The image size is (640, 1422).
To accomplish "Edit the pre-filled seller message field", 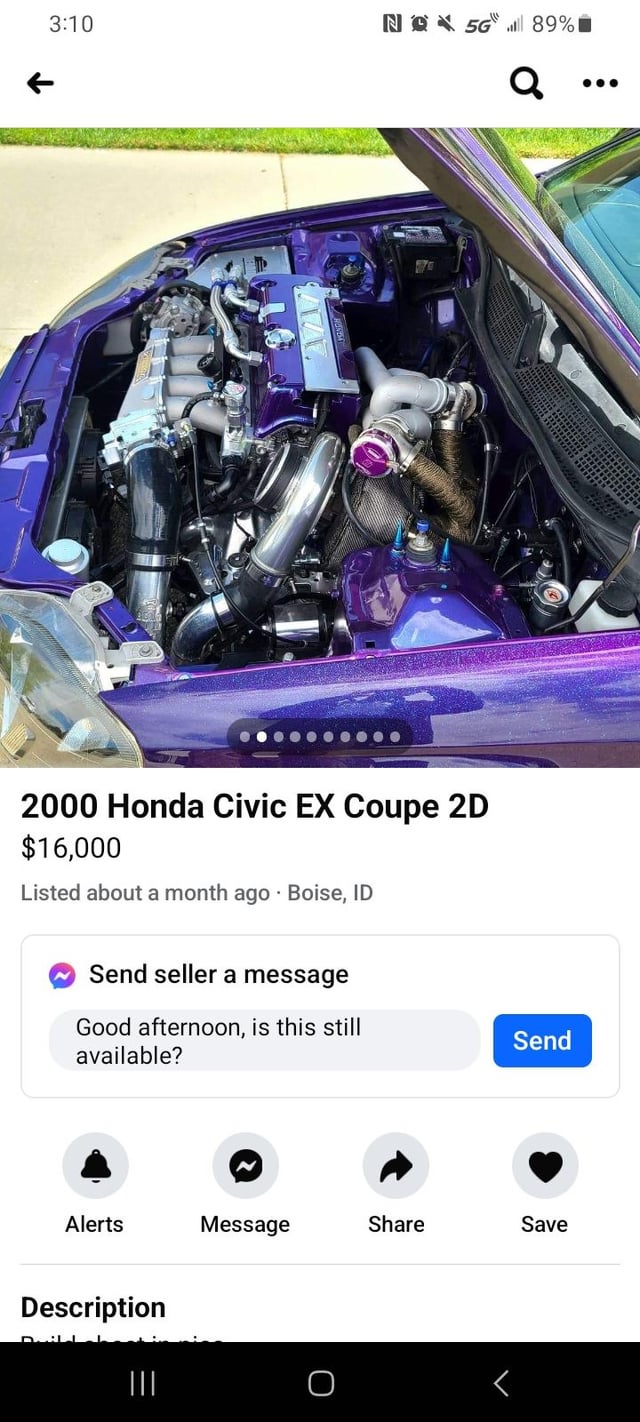I will [x=264, y=1040].
